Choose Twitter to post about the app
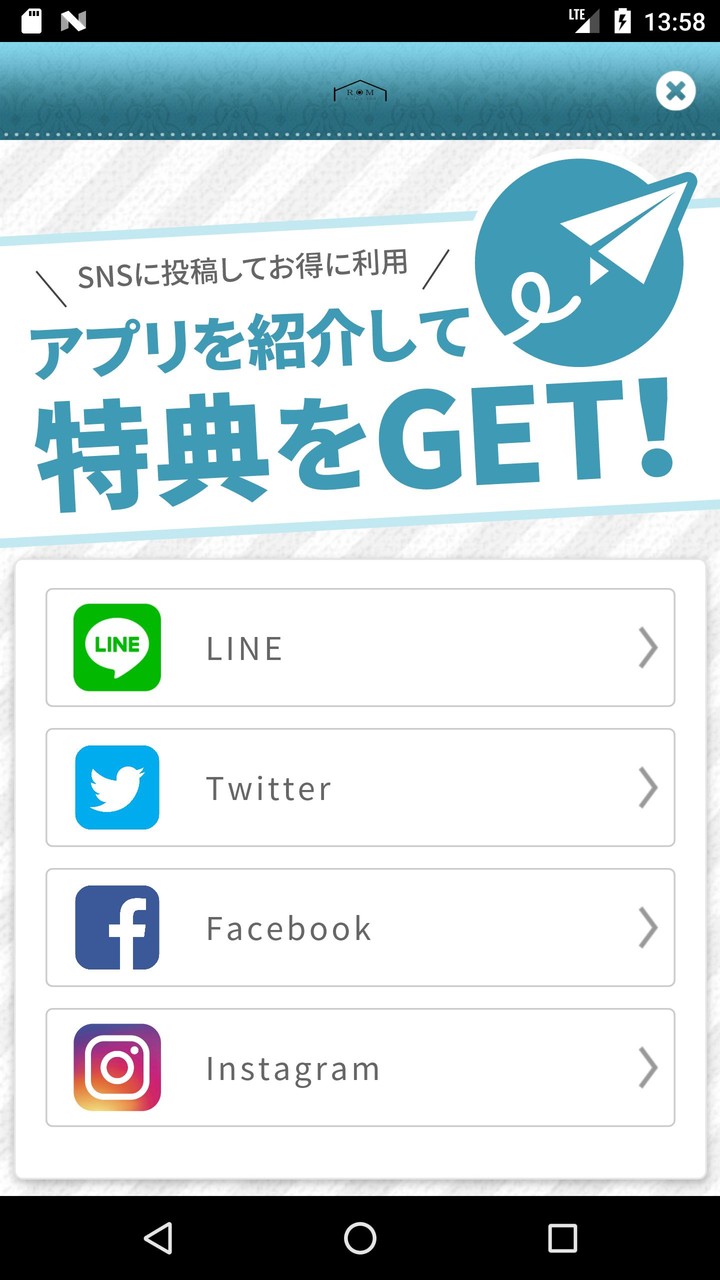 [360, 788]
